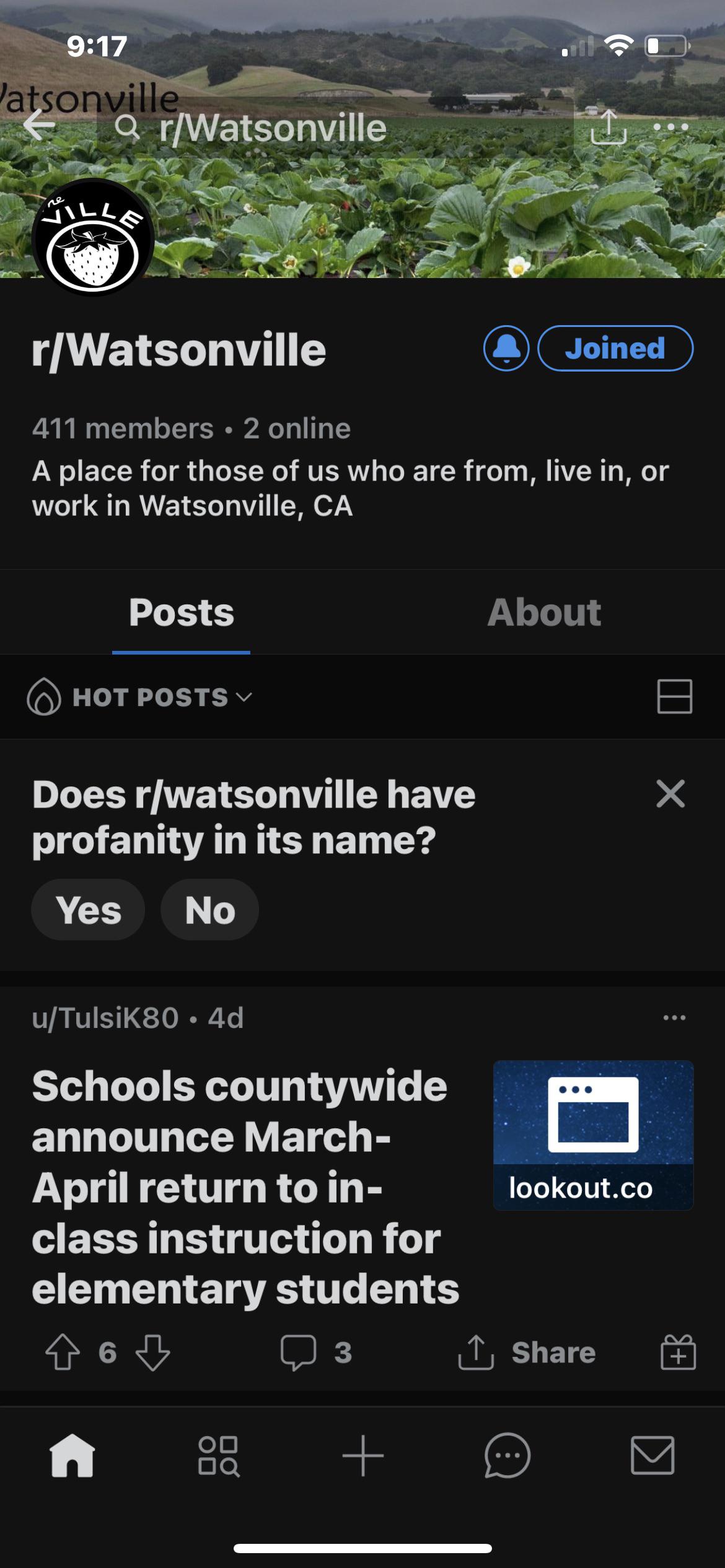The image size is (725, 1568).
Task: Tap the r/Watsonville search field
Action: click(x=335, y=128)
